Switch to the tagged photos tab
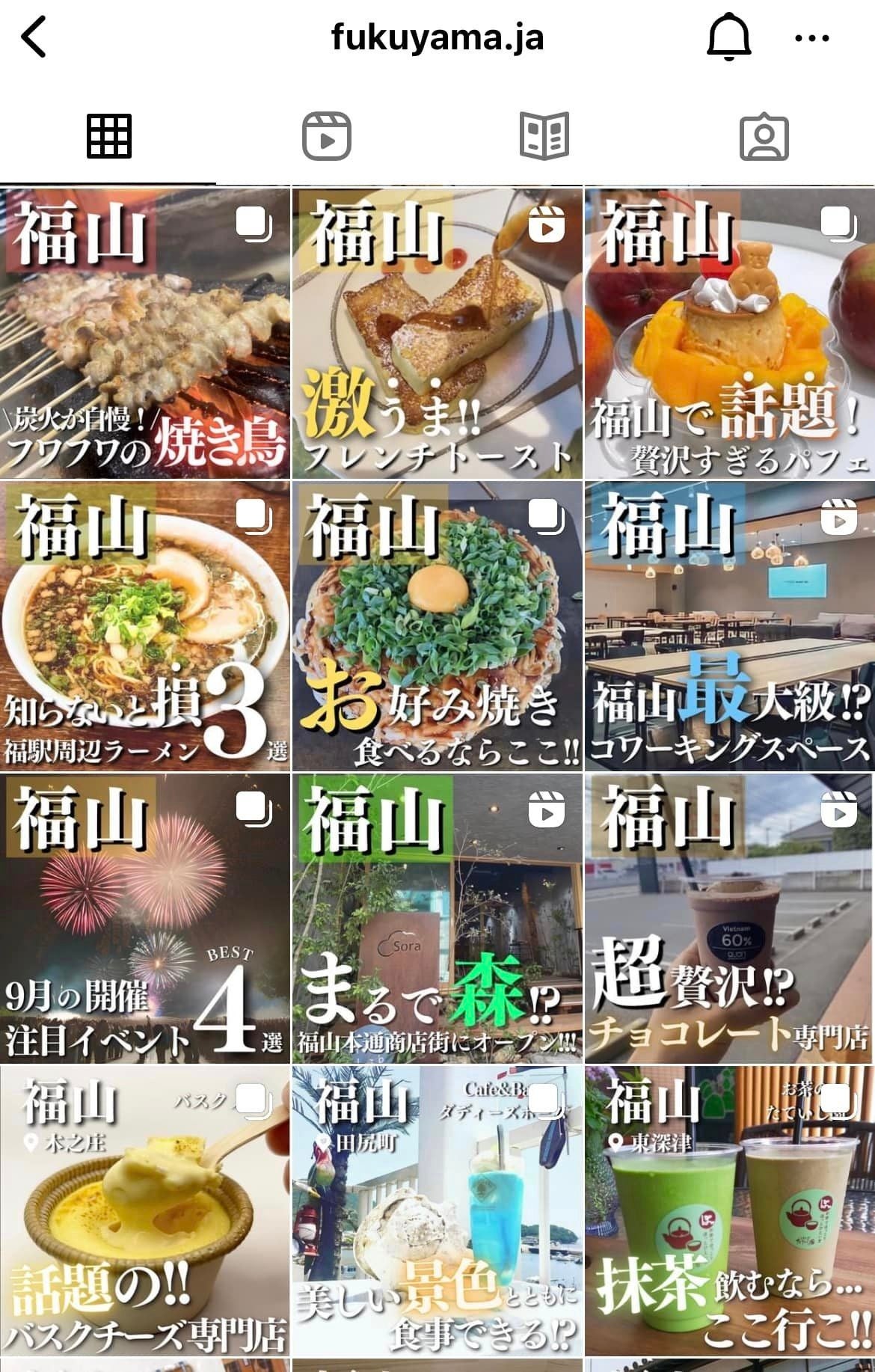 coord(764,136)
